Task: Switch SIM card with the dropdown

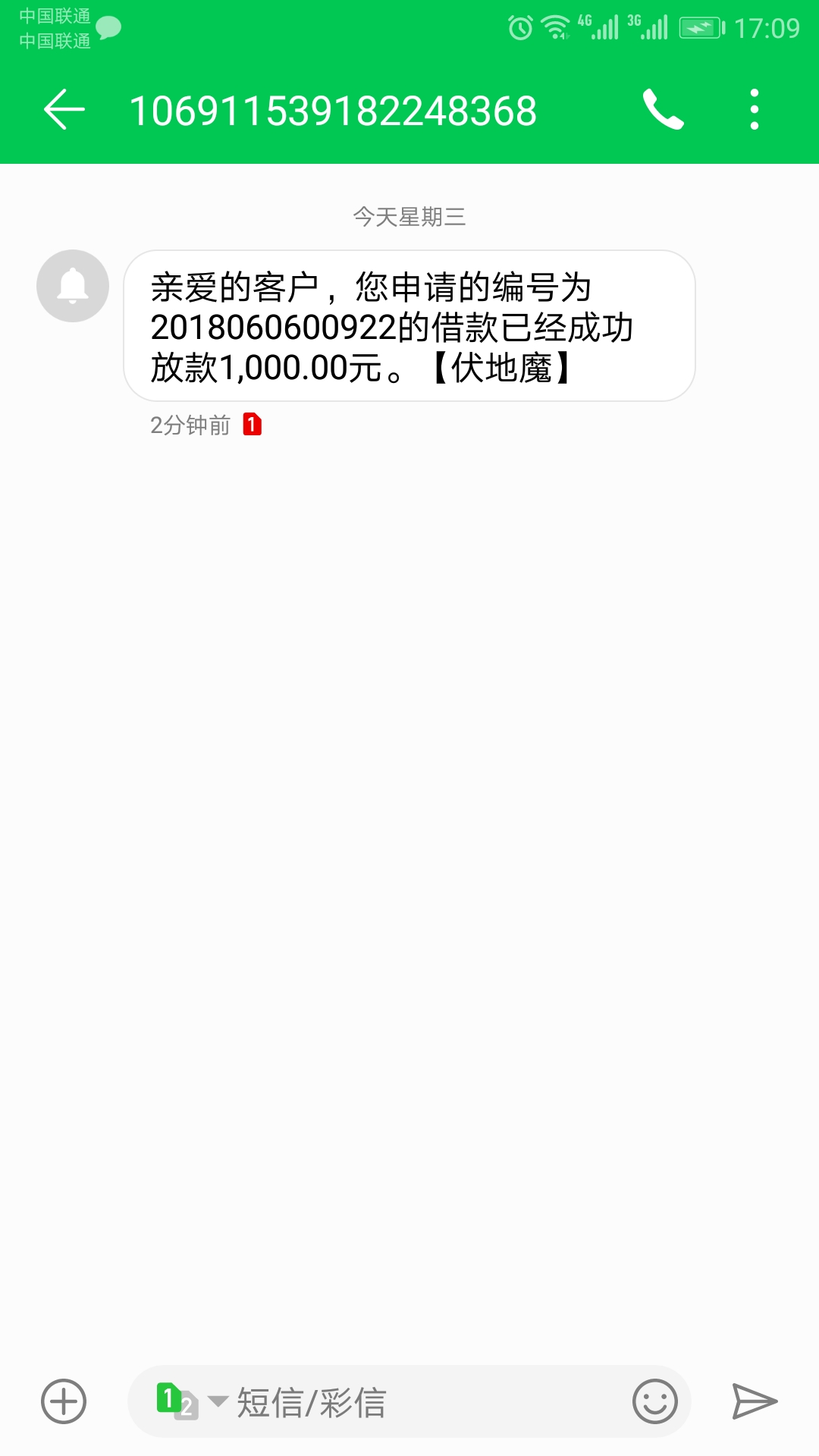Action: (192, 1401)
